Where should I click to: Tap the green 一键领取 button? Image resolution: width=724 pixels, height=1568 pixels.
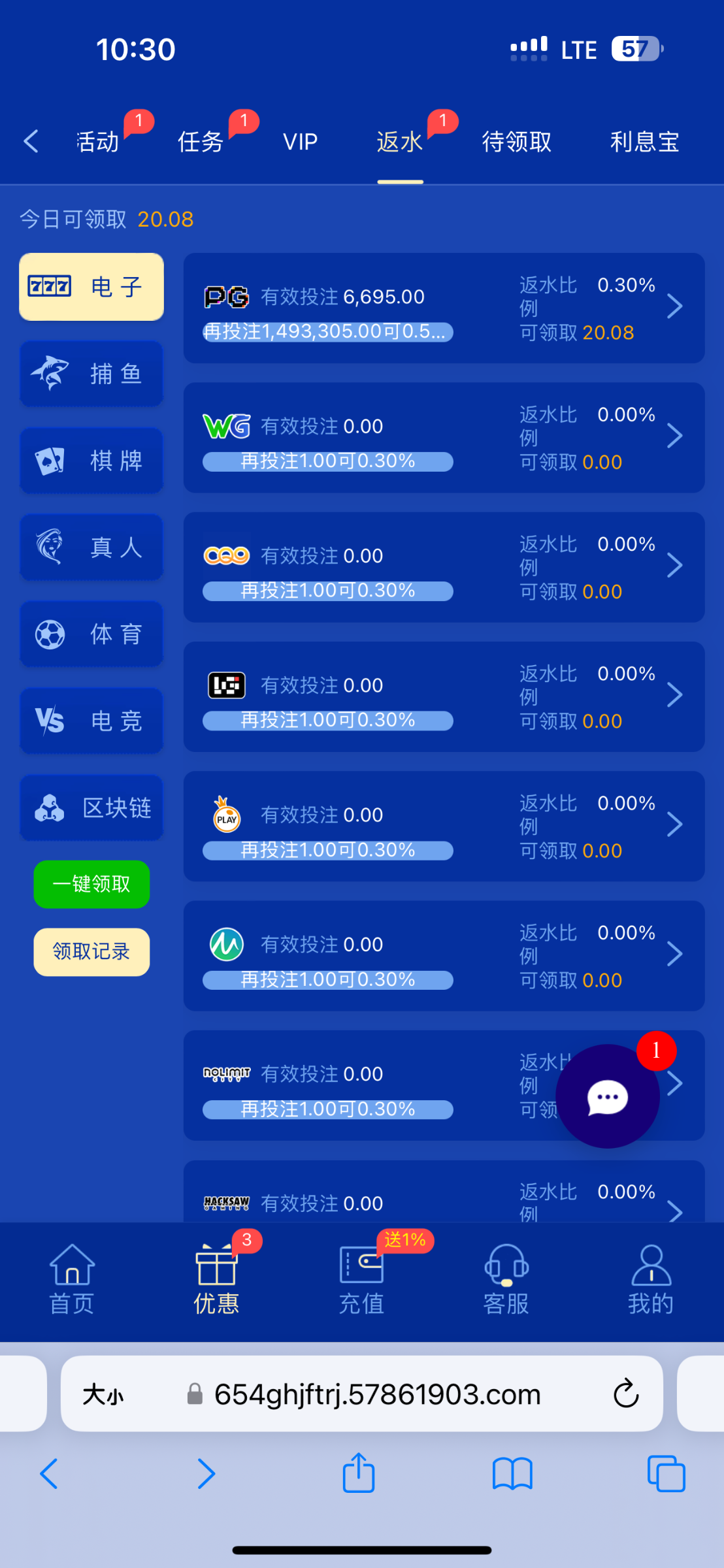(x=91, y=884)
